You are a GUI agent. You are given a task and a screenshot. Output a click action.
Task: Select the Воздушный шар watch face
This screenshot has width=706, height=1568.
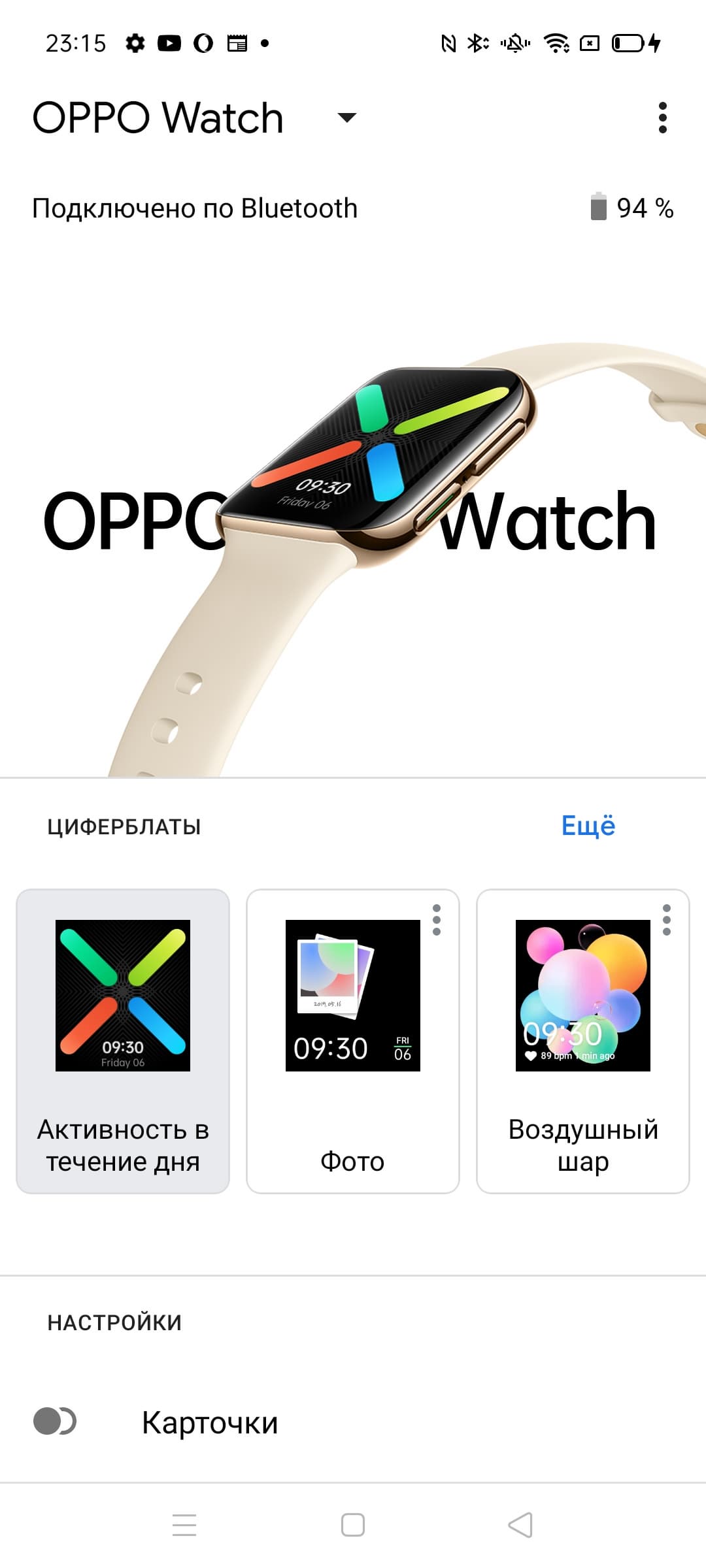(x=582, y=1041)
